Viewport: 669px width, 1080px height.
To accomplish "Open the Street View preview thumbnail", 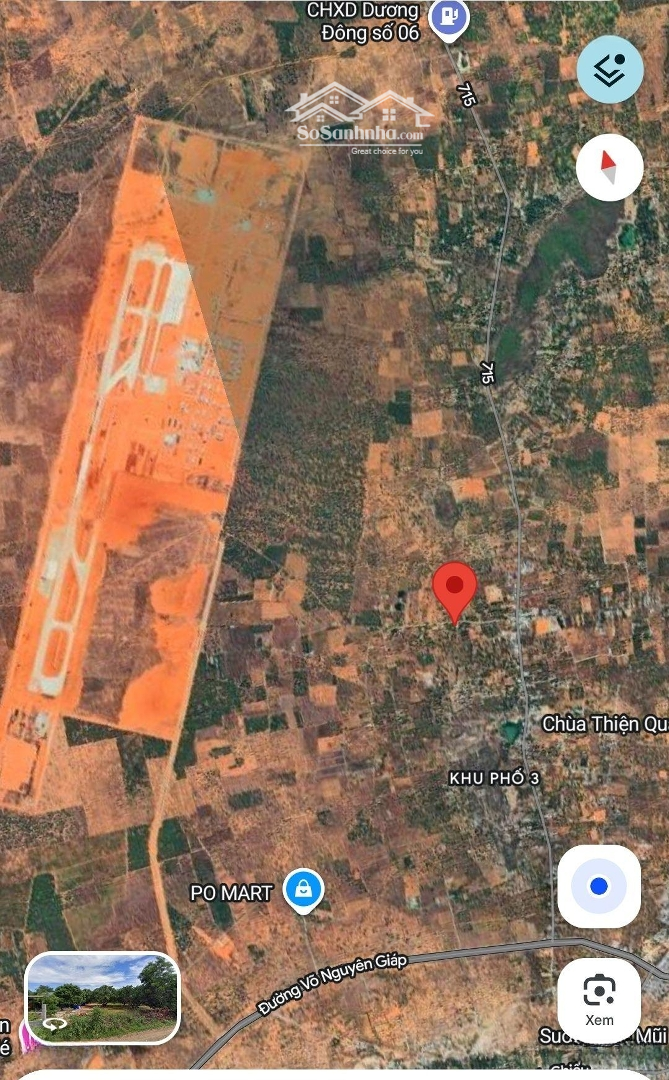I will (x=102, y=997).
